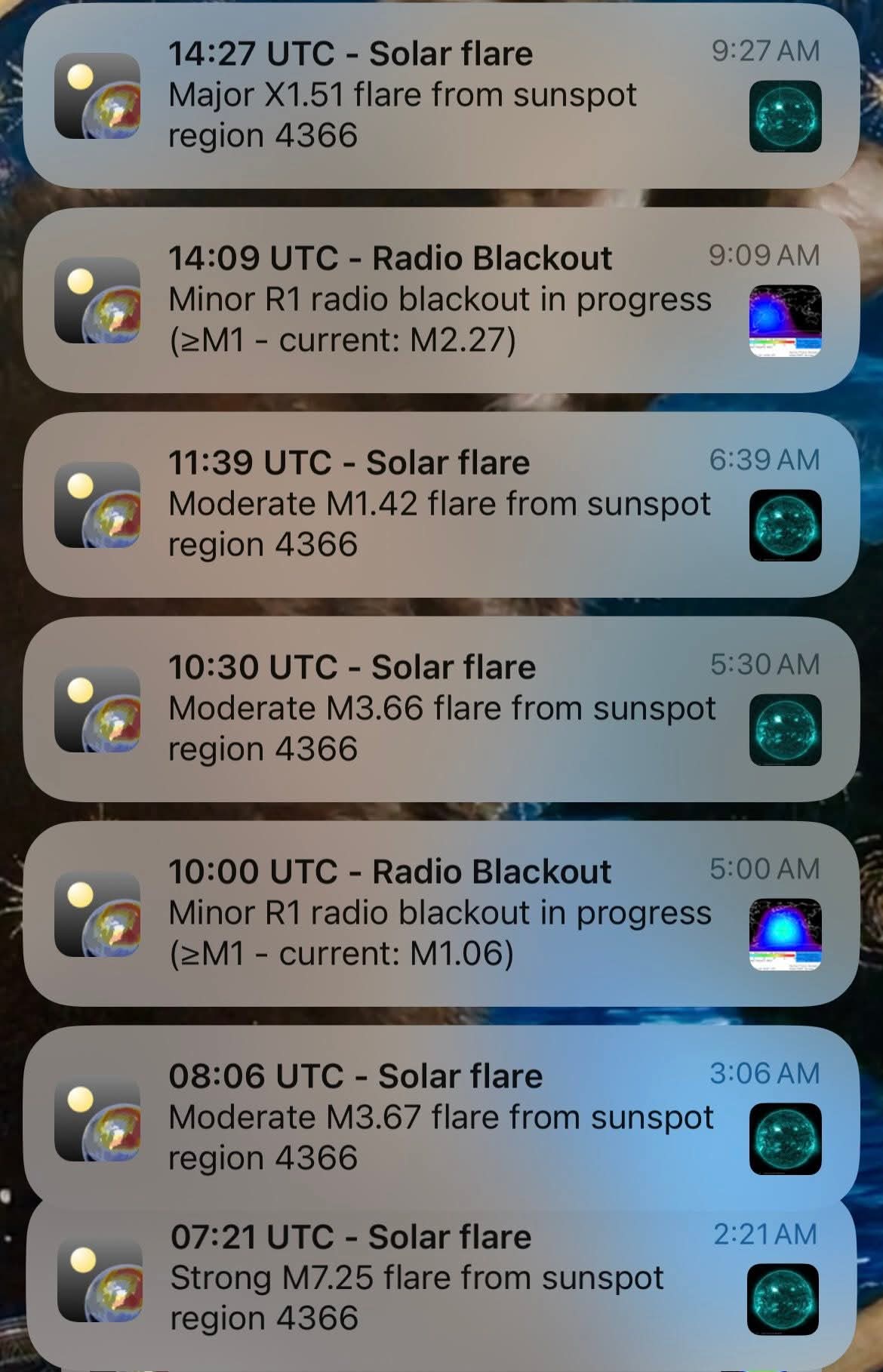Screen dimensions: 883x1372
Task: Open the 07:21 UTC Strong M7.25 flare notification
Action: point(441,1290)
